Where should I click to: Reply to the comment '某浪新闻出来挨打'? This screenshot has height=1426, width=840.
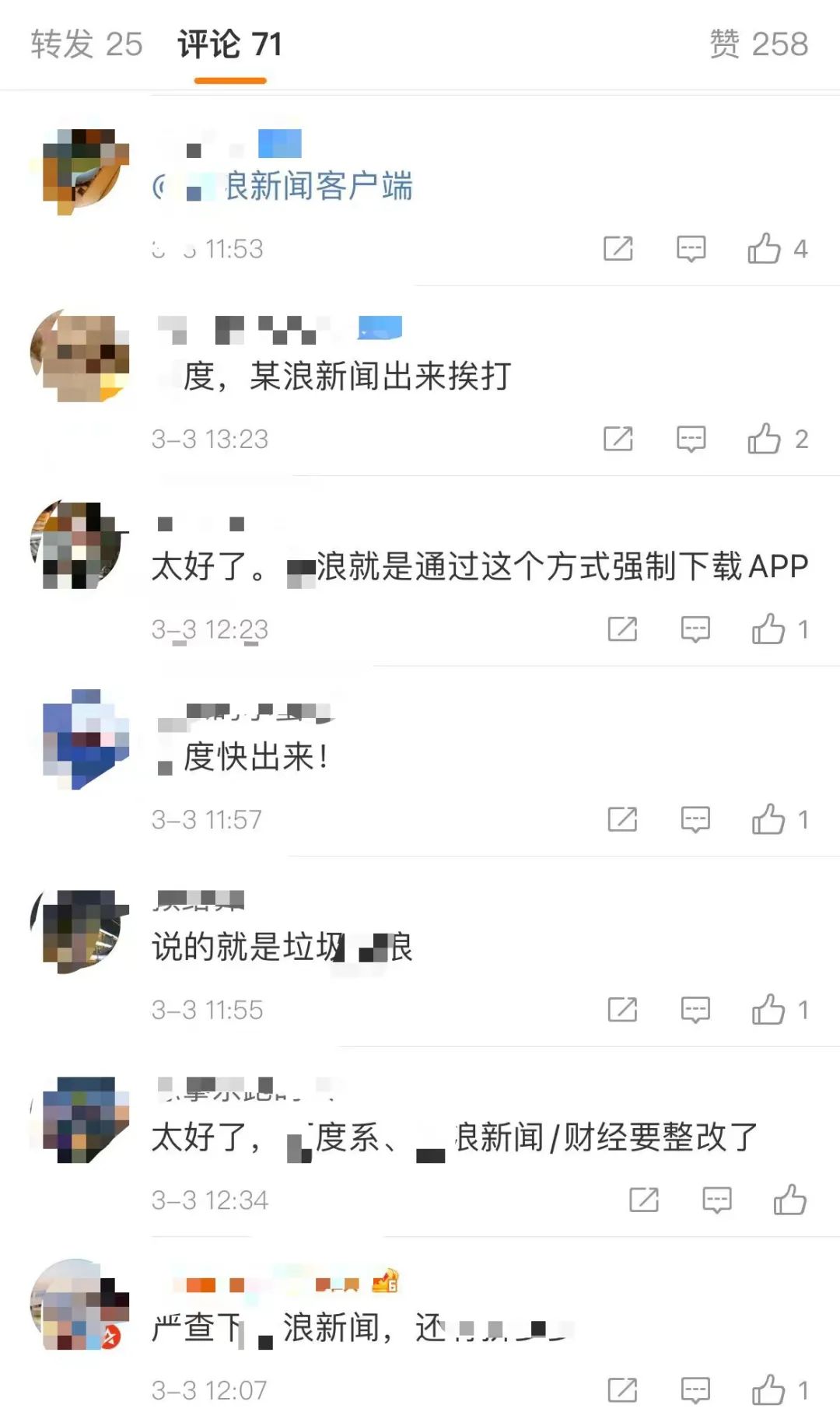[x=691, y=440]
